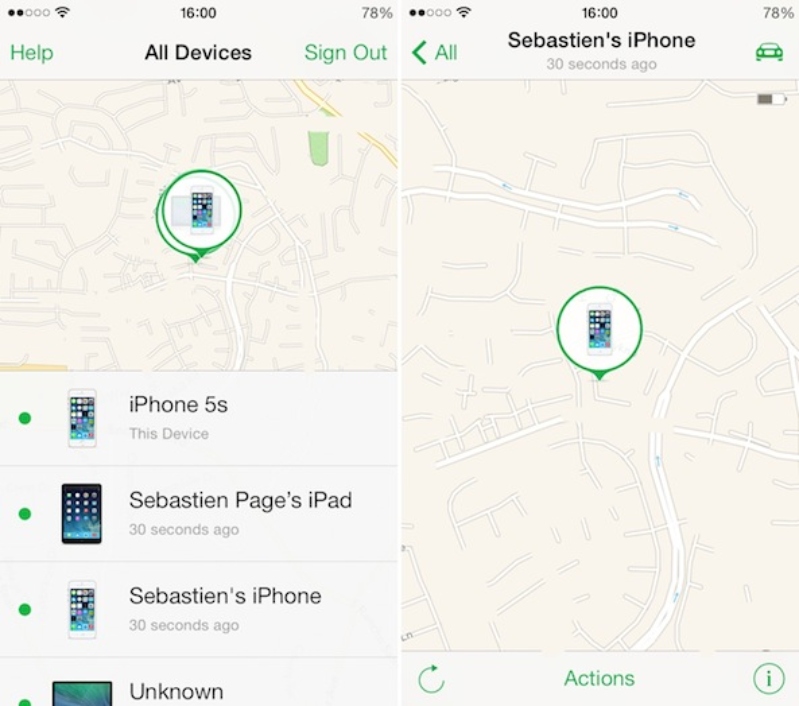
Task: Open the Actions menu
Action: (599, 679)
